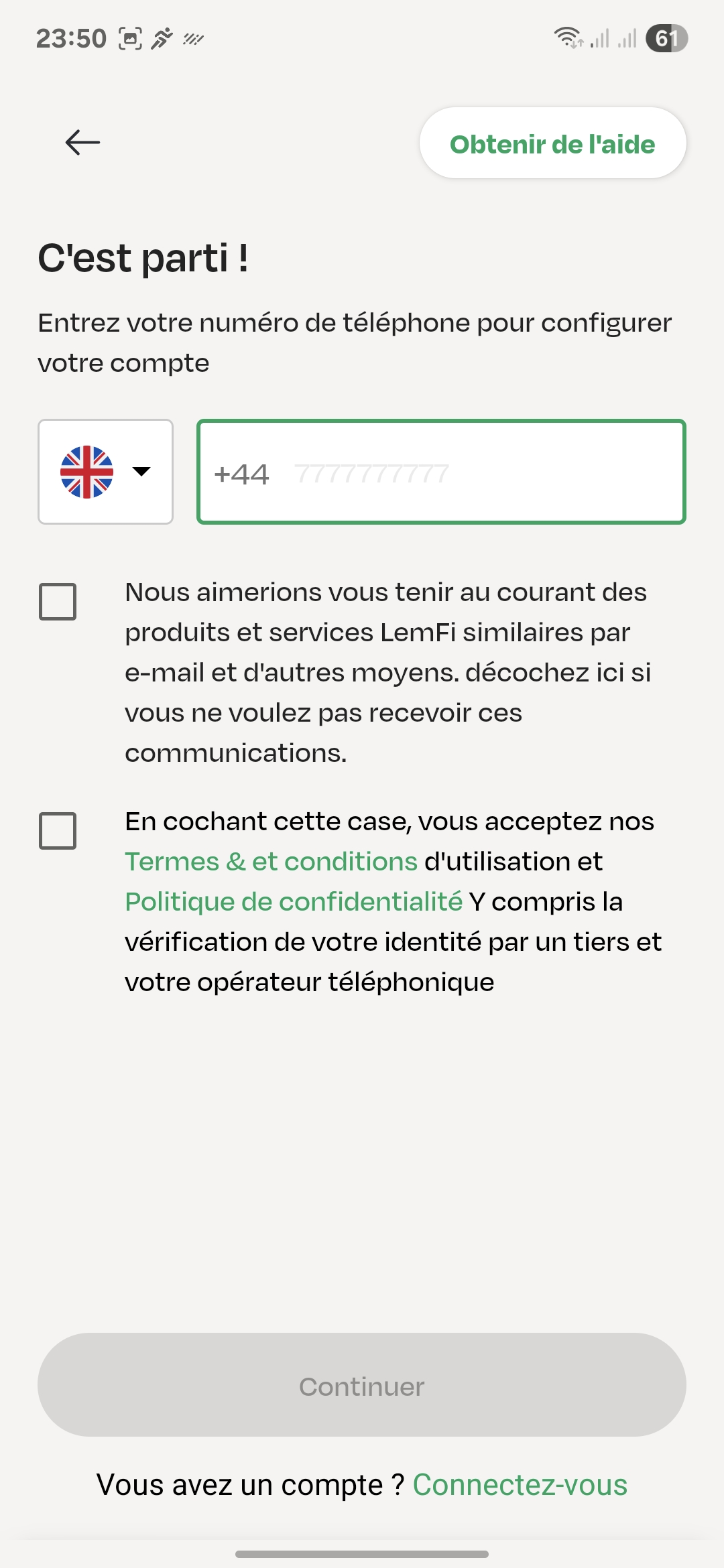The image size is (724, 1568).
Task: Open the country code dropdown with UK flag
Action: click(106, 472)
